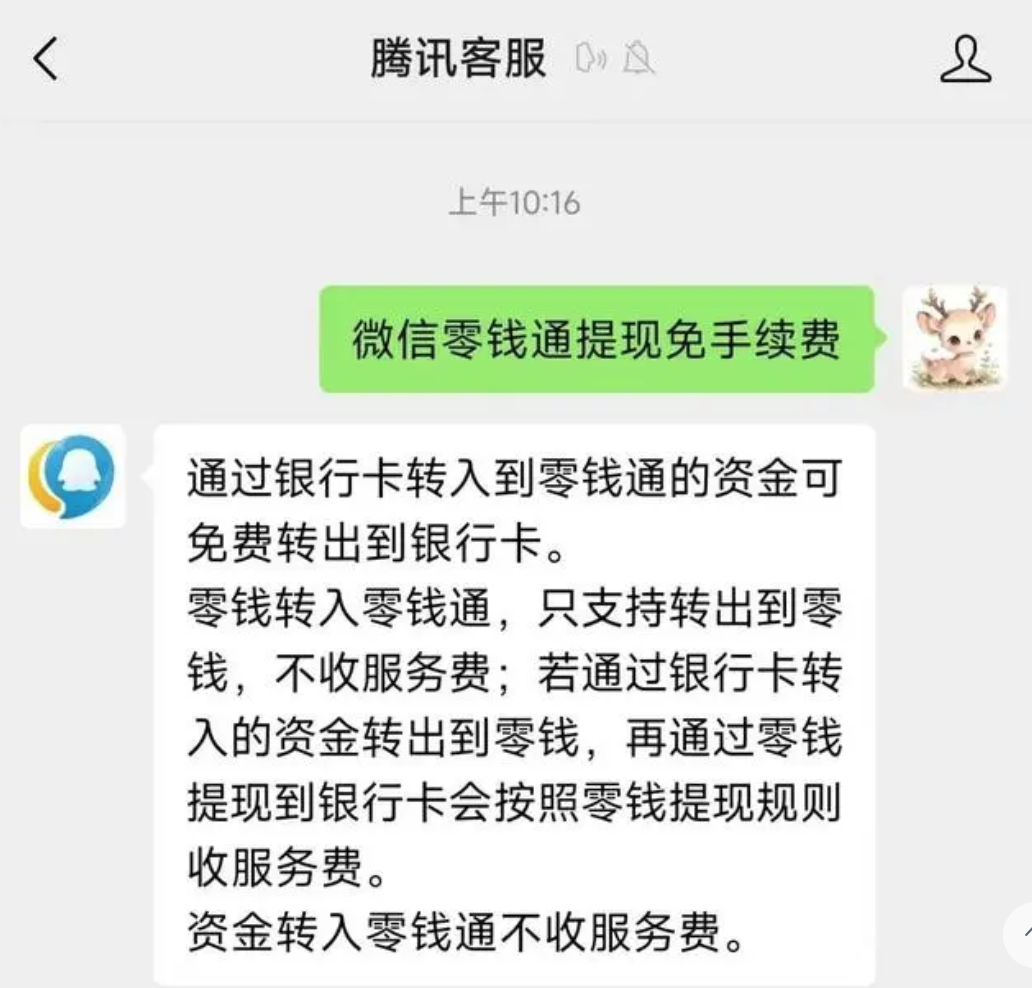
Task: Open the 腾讯客服 avatar profile
Action: (73, 477)
